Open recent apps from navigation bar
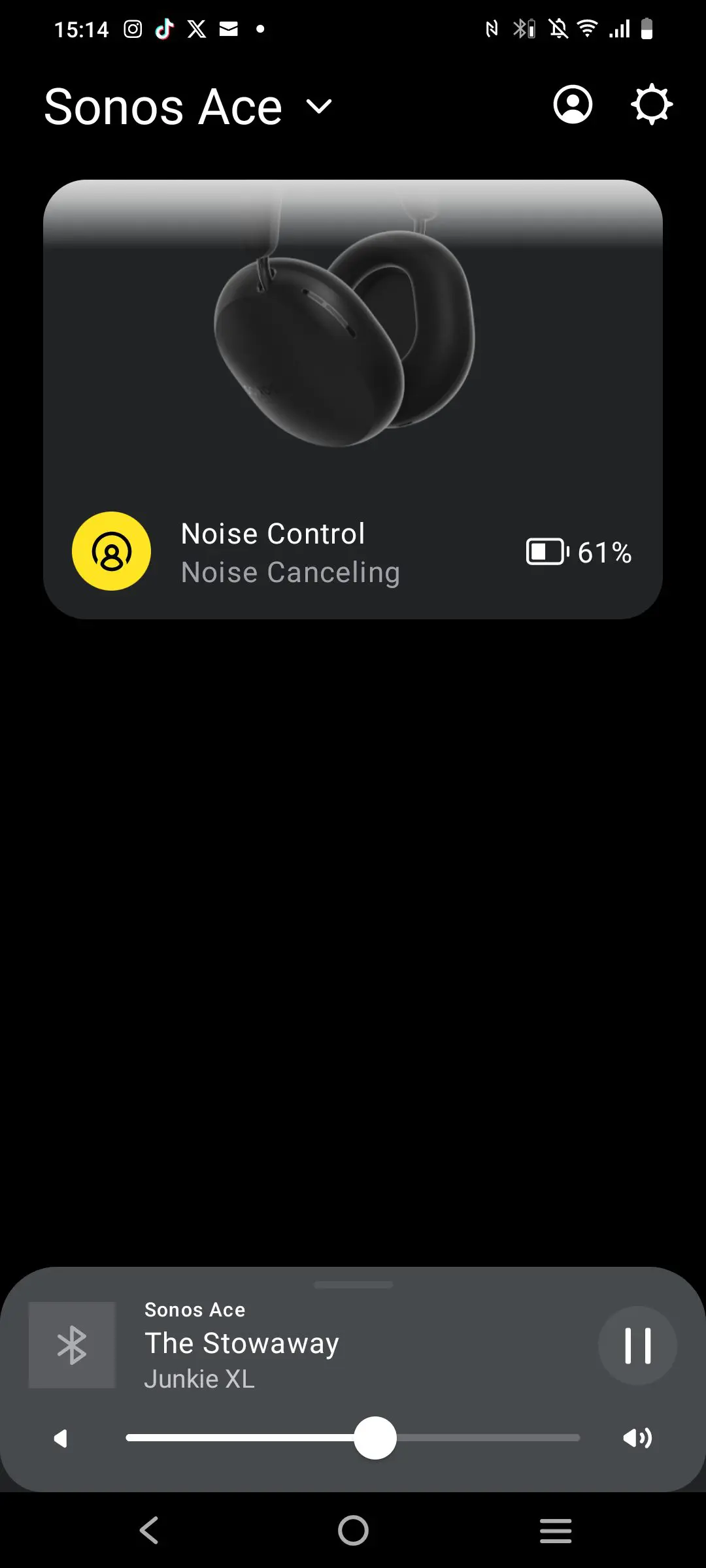This screenshot has width=706, height=1568. [556, 1530]
